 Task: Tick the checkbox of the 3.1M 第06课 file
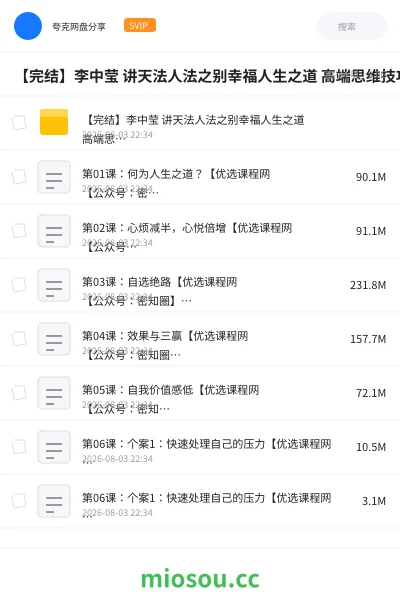[19, 501]
